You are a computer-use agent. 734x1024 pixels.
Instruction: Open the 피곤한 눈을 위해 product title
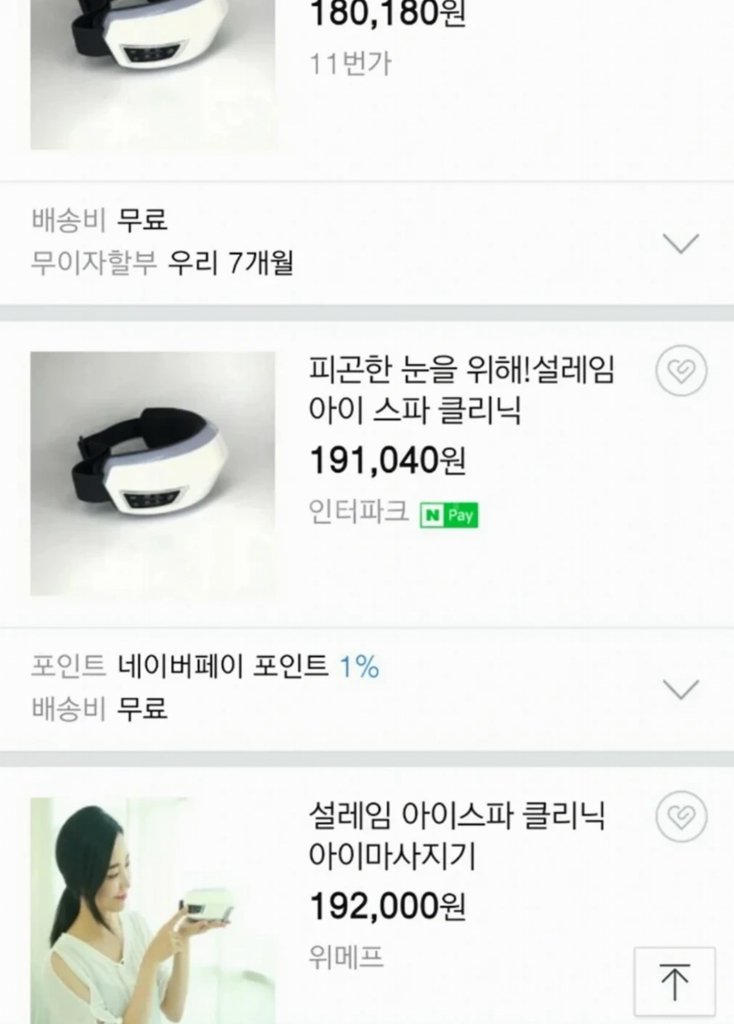462,393
